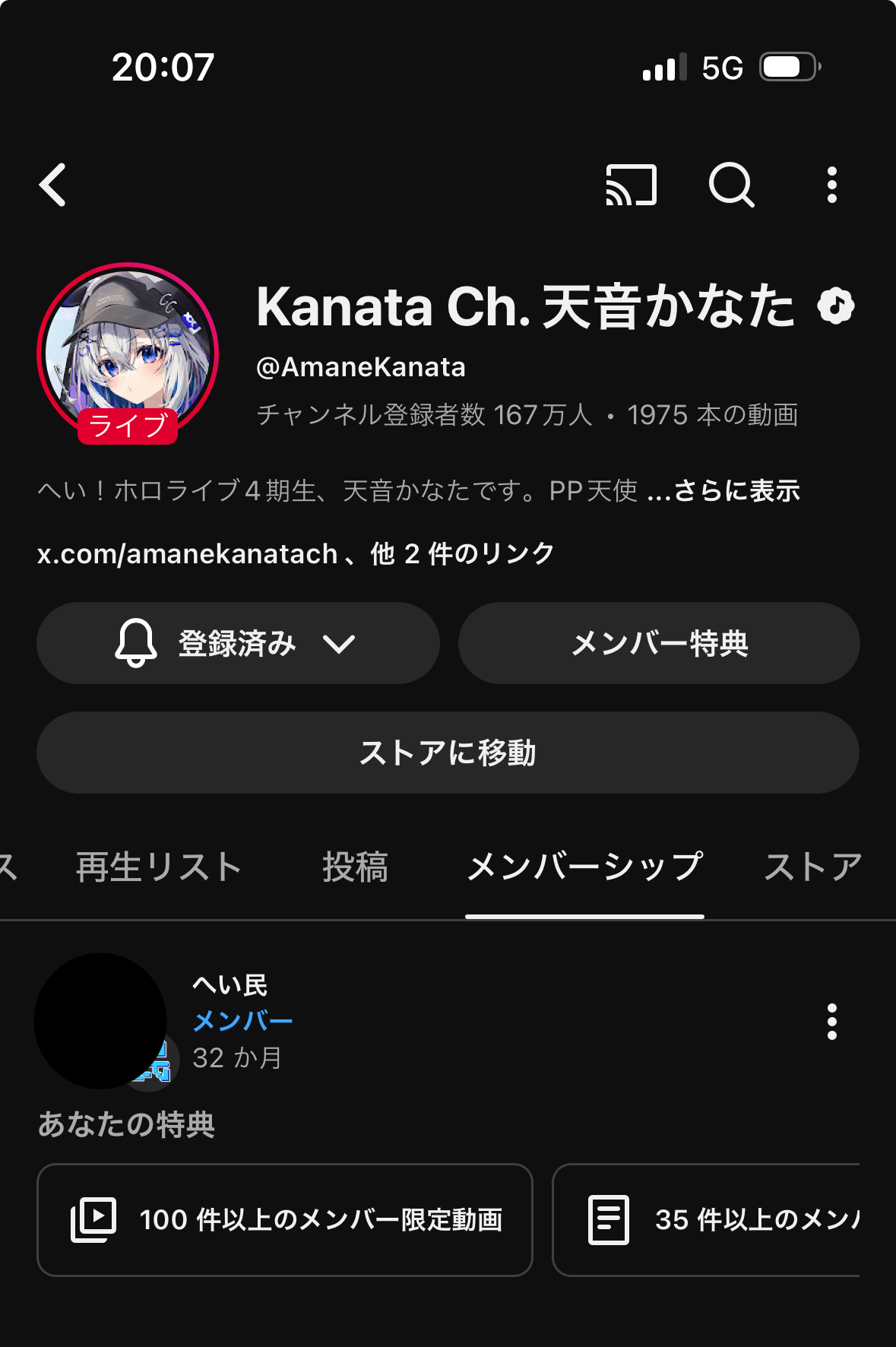Screen dimensions: 896x1347
Task: Open the x.com/amanekanatach links
Action: [x=296, y=554]
